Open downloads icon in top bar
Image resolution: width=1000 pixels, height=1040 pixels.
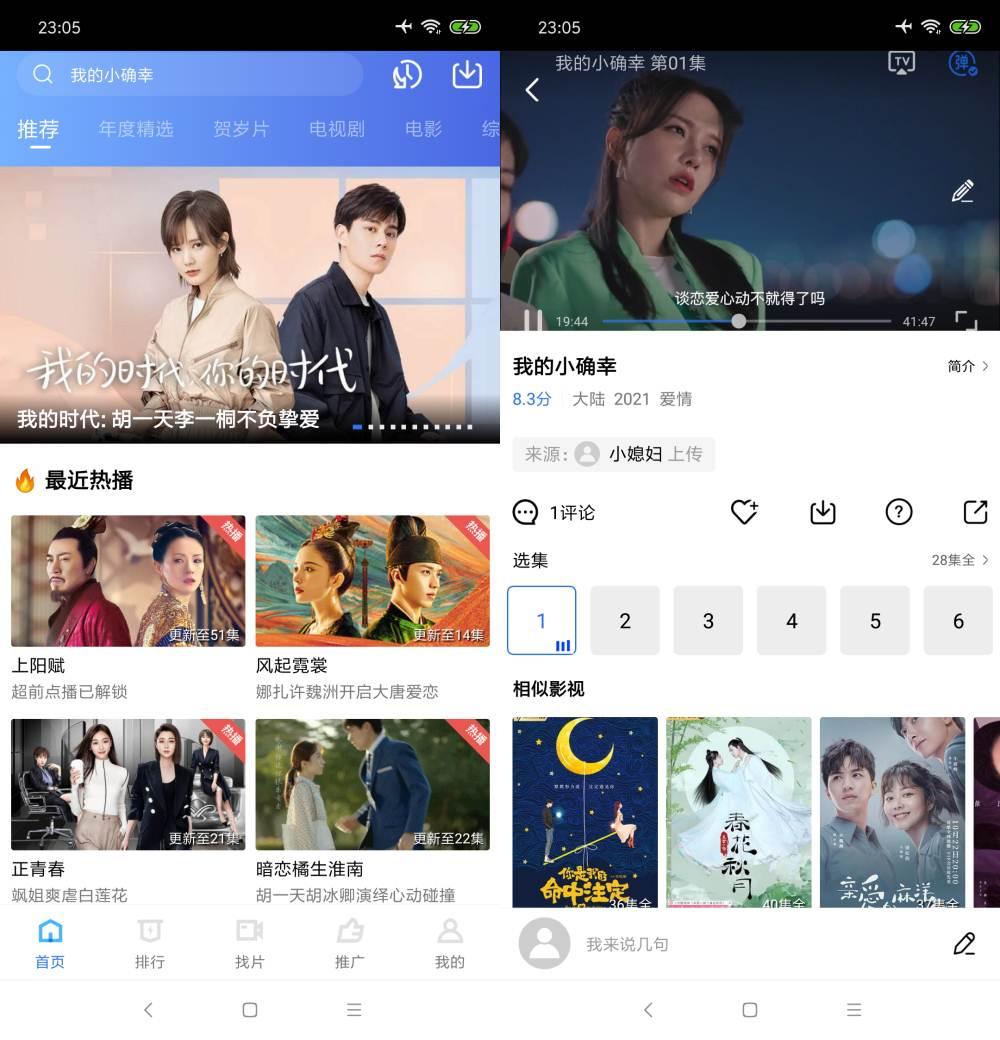pos(467,75)
